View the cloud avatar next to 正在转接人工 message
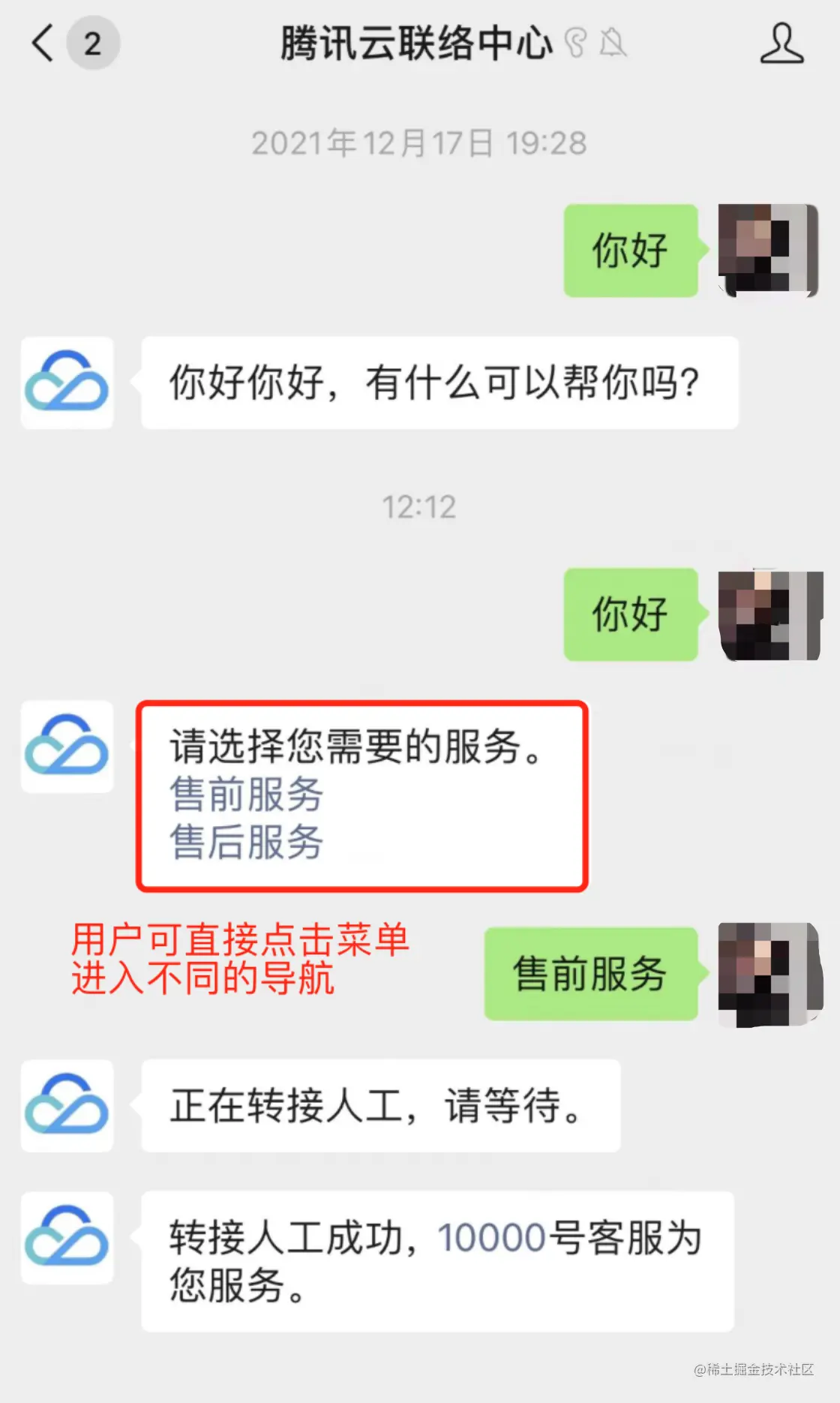840x1403 pixels. click(x=67, y=1106)
